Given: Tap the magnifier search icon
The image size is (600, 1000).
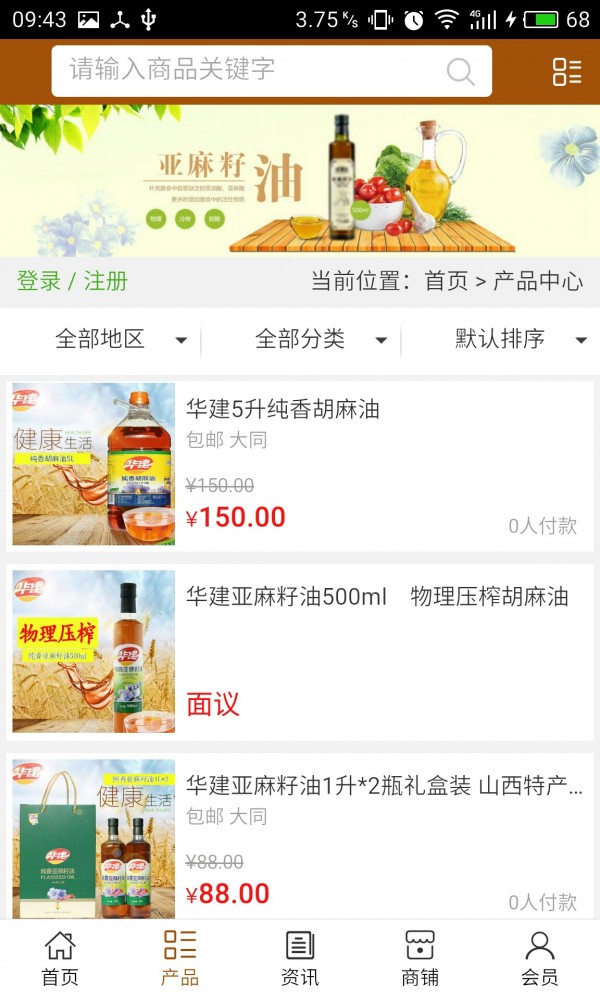Looking at the screenshot, I should (x=460, y=71).
